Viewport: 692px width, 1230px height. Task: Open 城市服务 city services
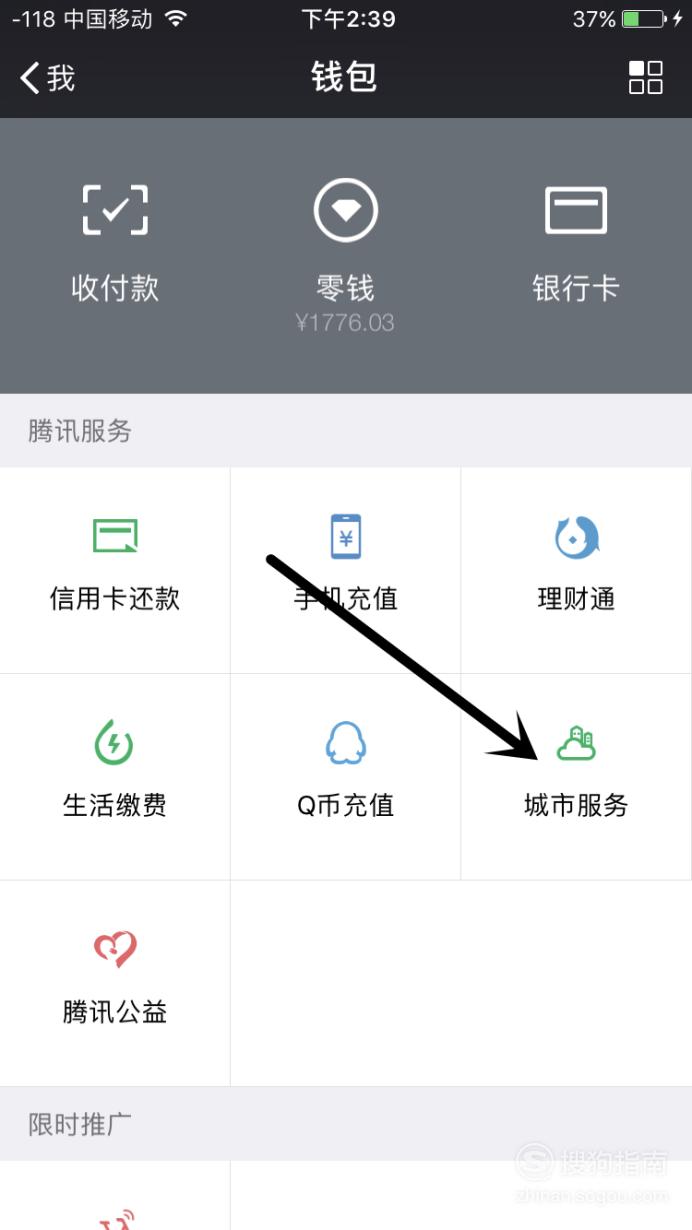click(x=576, y=777)
